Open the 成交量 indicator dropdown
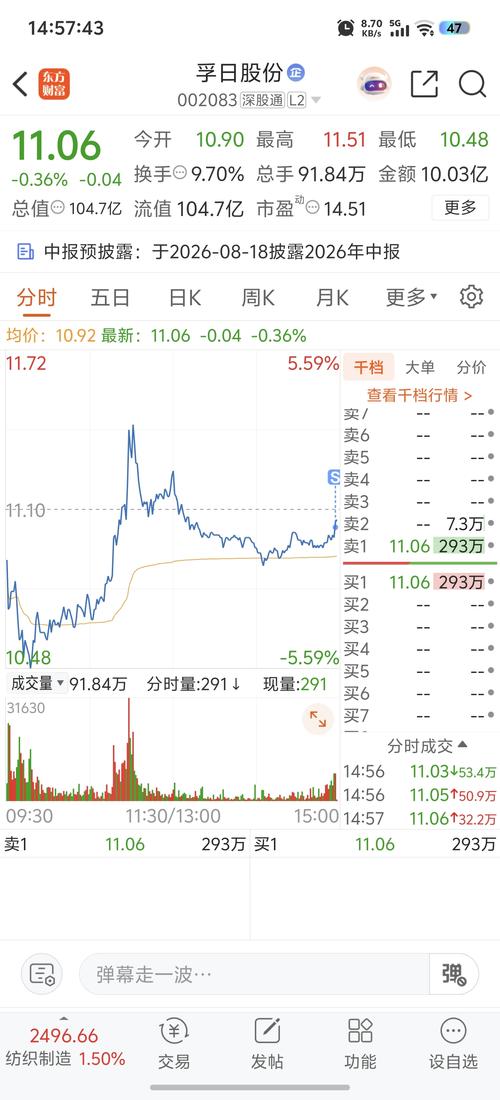500x1100 pixels. [36, 683]
